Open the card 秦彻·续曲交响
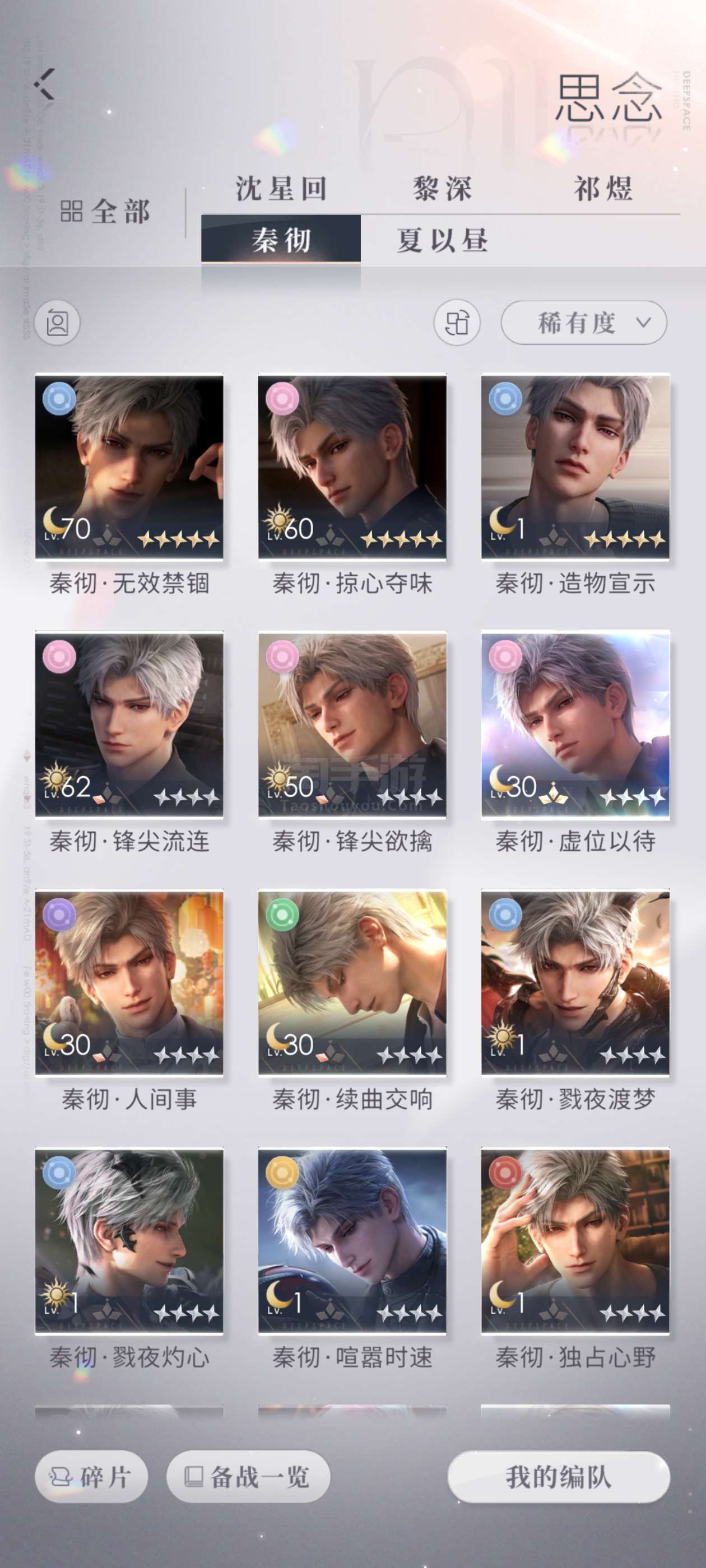The height and width of the screenshot is (1568, 706). (352, 982)
